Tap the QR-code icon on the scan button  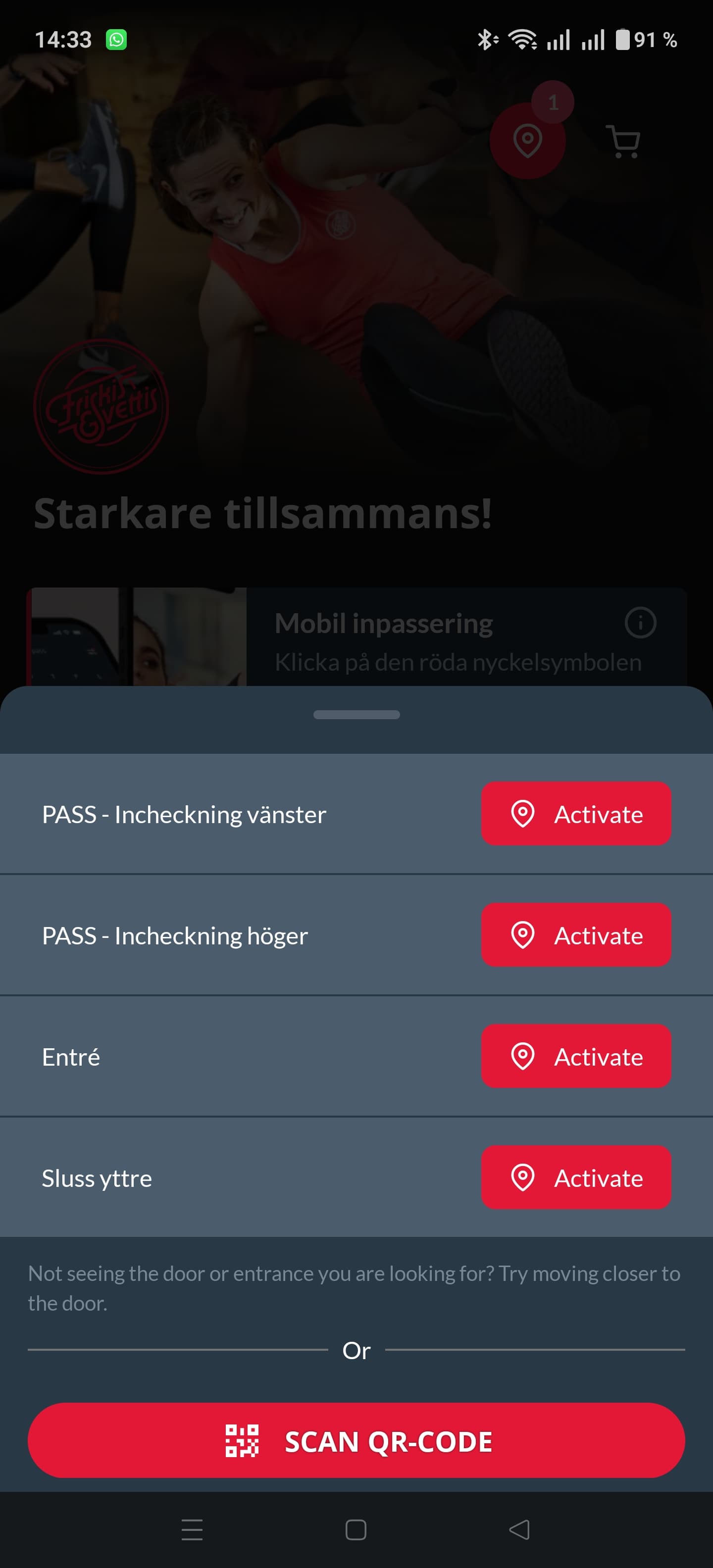click(243, 1441)
